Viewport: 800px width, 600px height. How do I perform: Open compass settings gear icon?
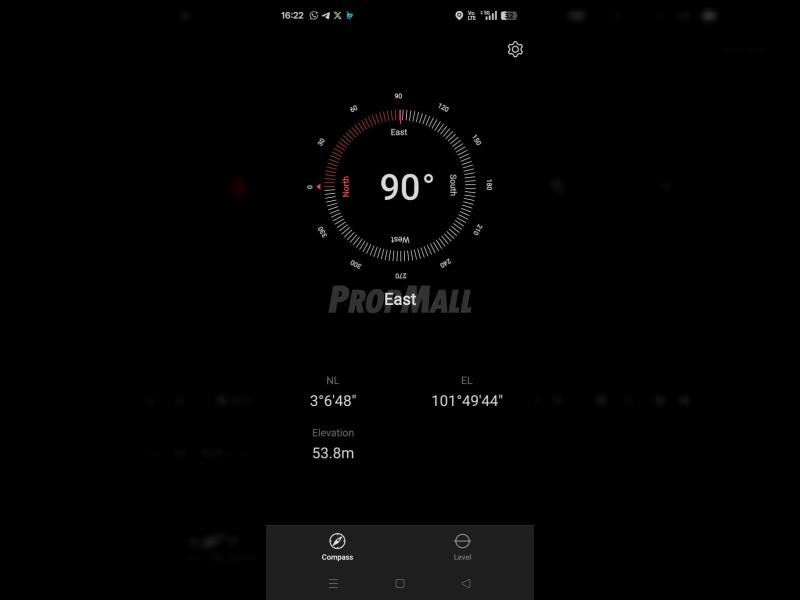pyautogui.click(x=515, y=49)
